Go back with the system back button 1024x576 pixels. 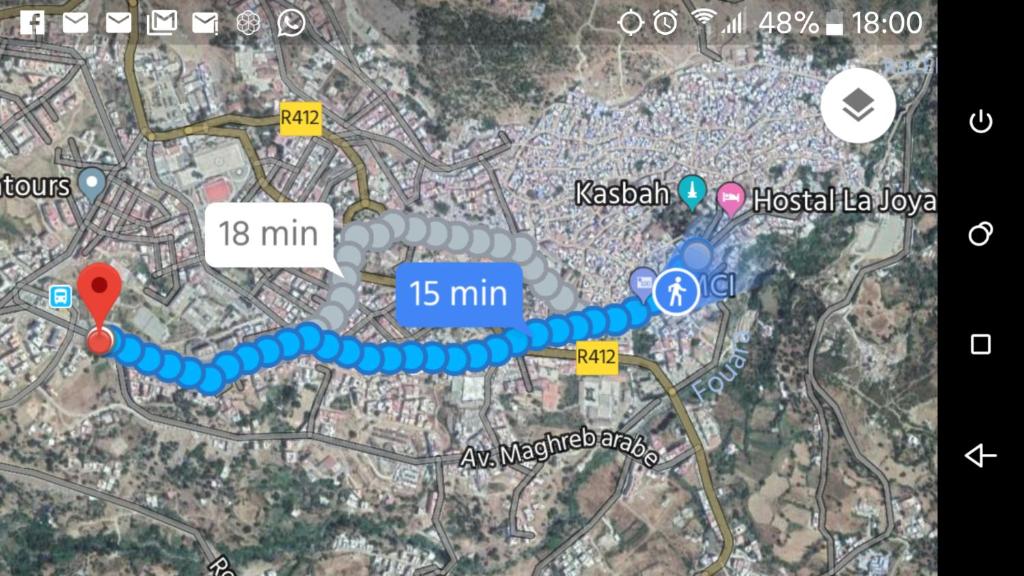tap(980, 456)
